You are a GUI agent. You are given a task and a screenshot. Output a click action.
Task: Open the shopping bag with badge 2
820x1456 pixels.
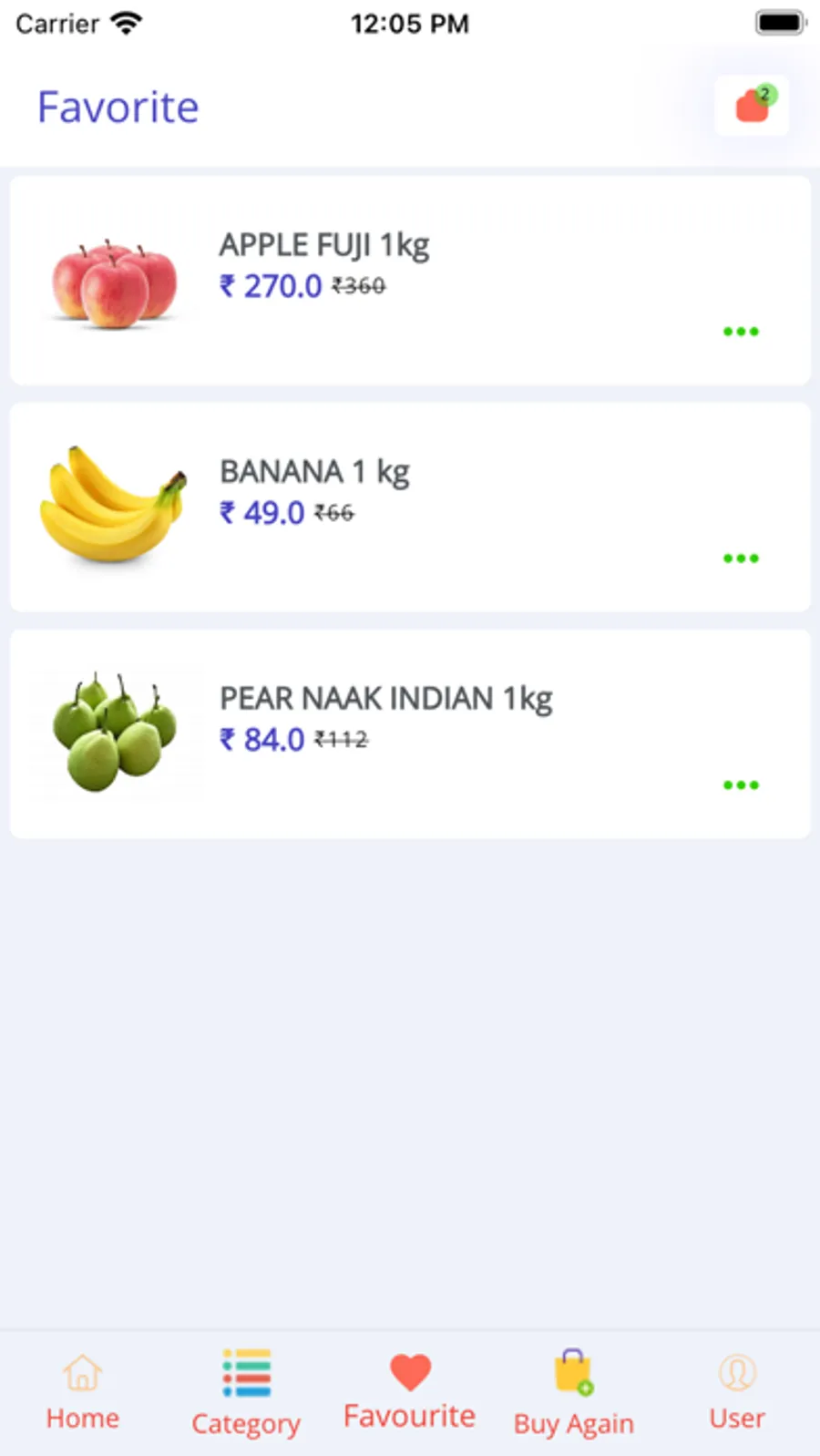click(752, 105)
